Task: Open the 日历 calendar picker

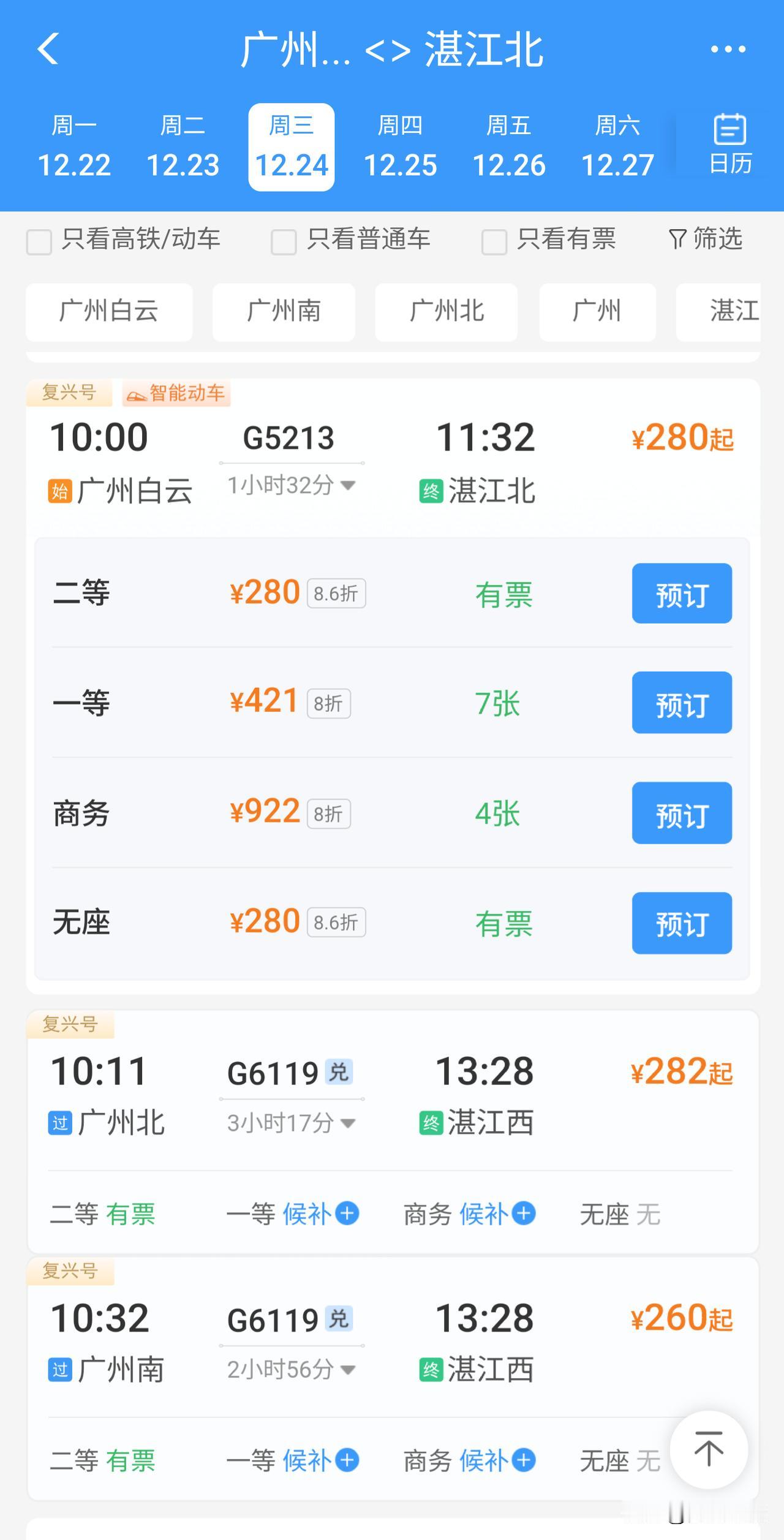Action: click(731, 142)
